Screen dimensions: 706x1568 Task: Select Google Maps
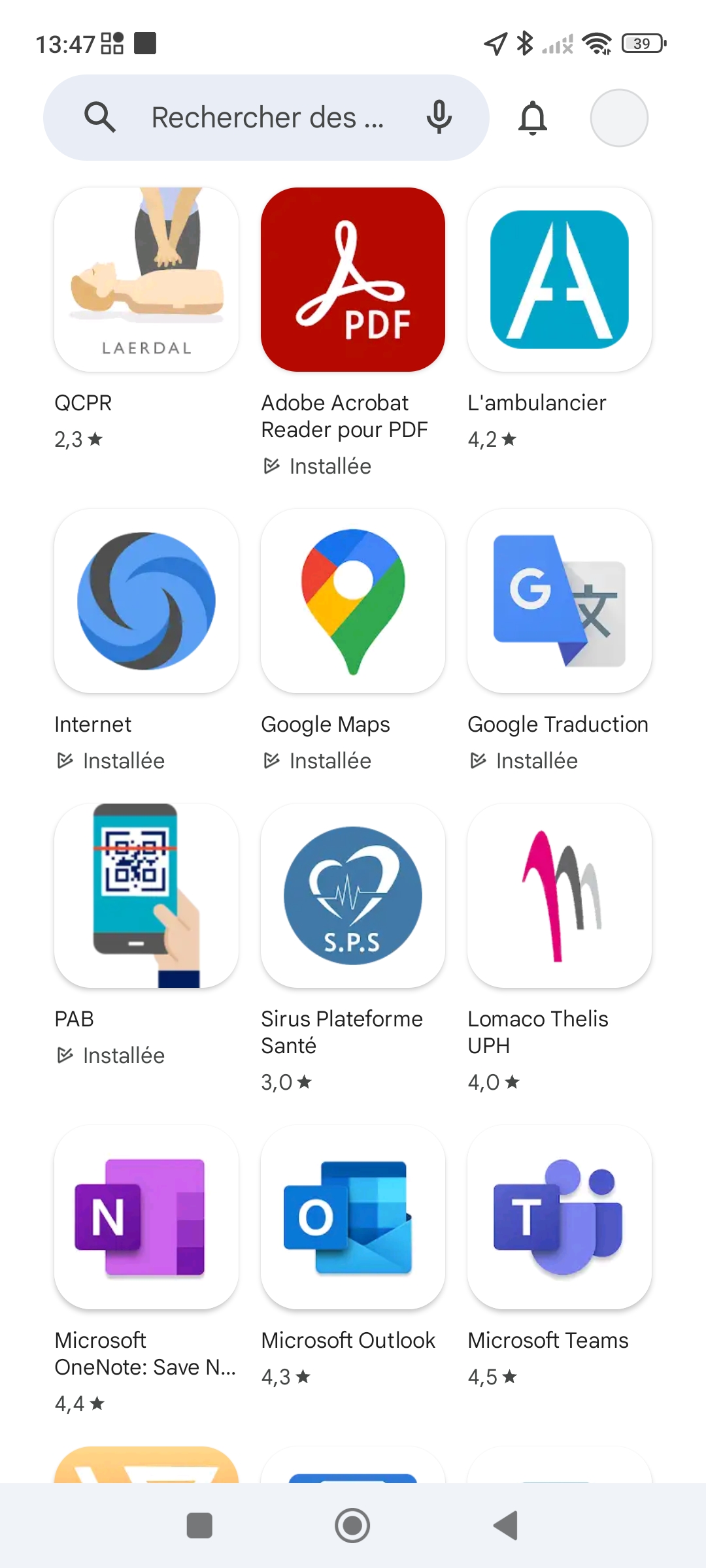(353, 601)
